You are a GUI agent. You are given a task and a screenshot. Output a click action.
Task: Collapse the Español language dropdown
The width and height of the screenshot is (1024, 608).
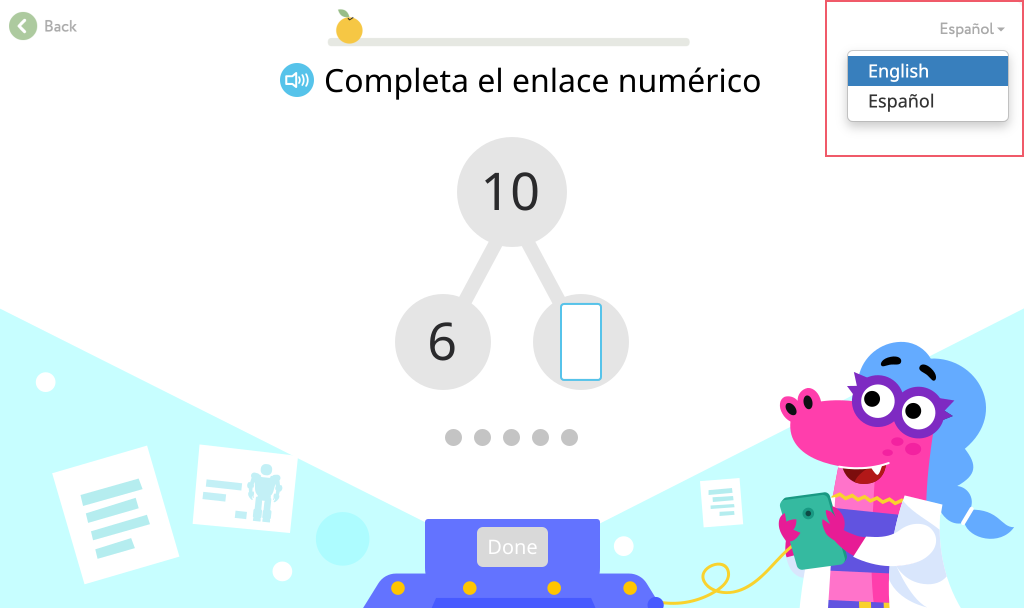point(971,29)
